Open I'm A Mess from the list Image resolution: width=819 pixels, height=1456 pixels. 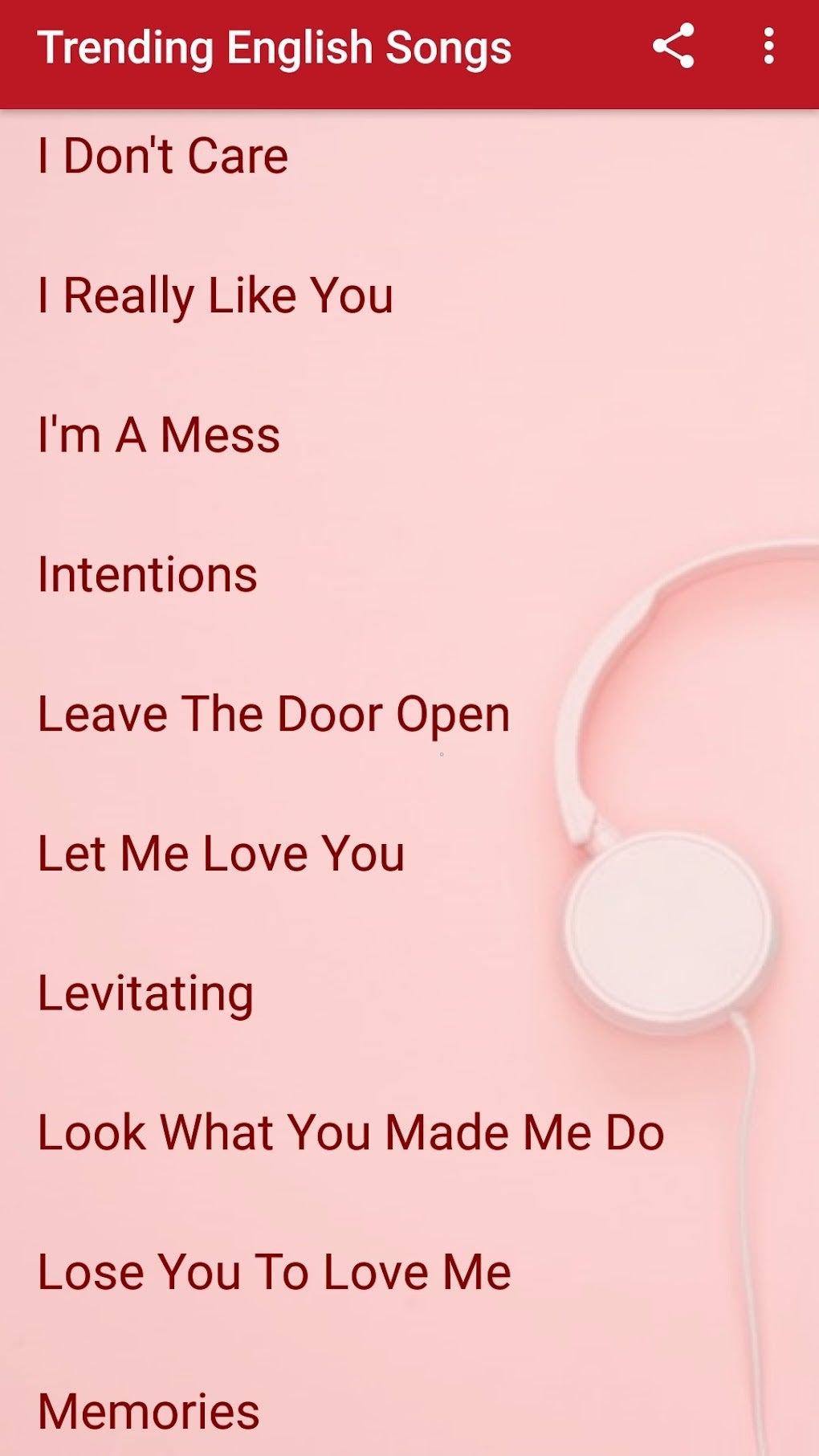(x=157, y=434)
